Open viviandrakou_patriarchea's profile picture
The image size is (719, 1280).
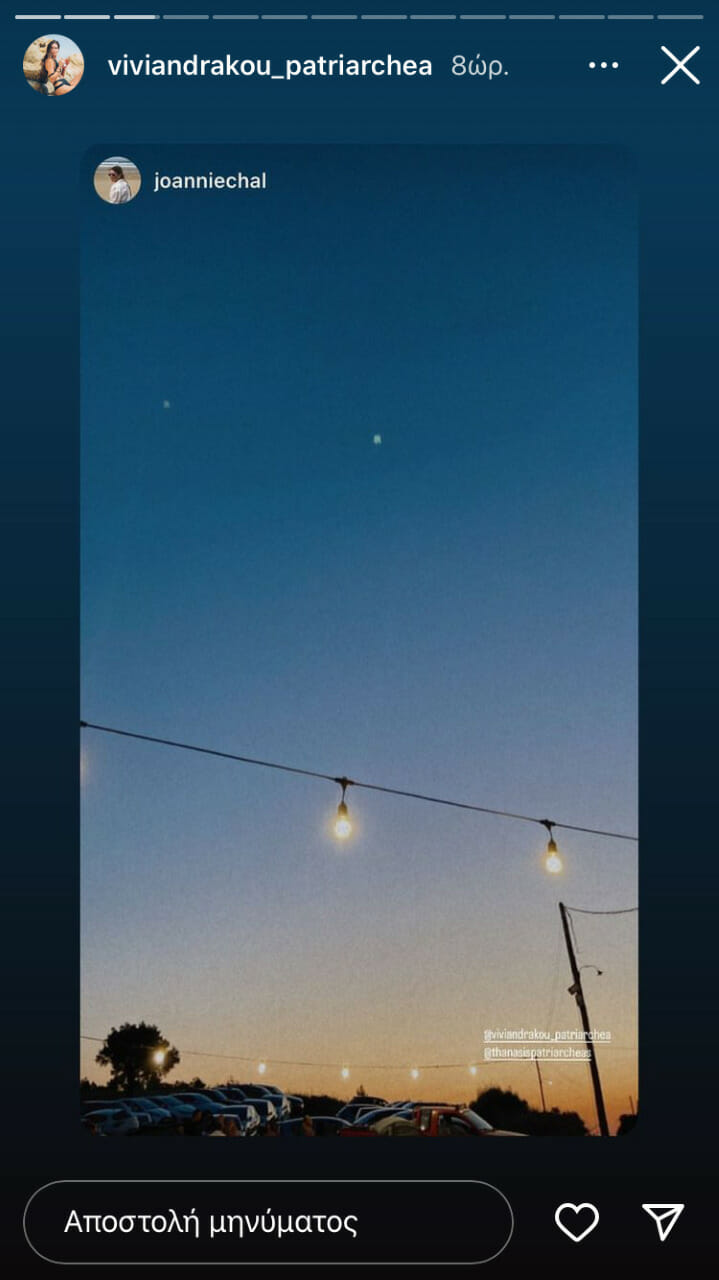(53, 65)
